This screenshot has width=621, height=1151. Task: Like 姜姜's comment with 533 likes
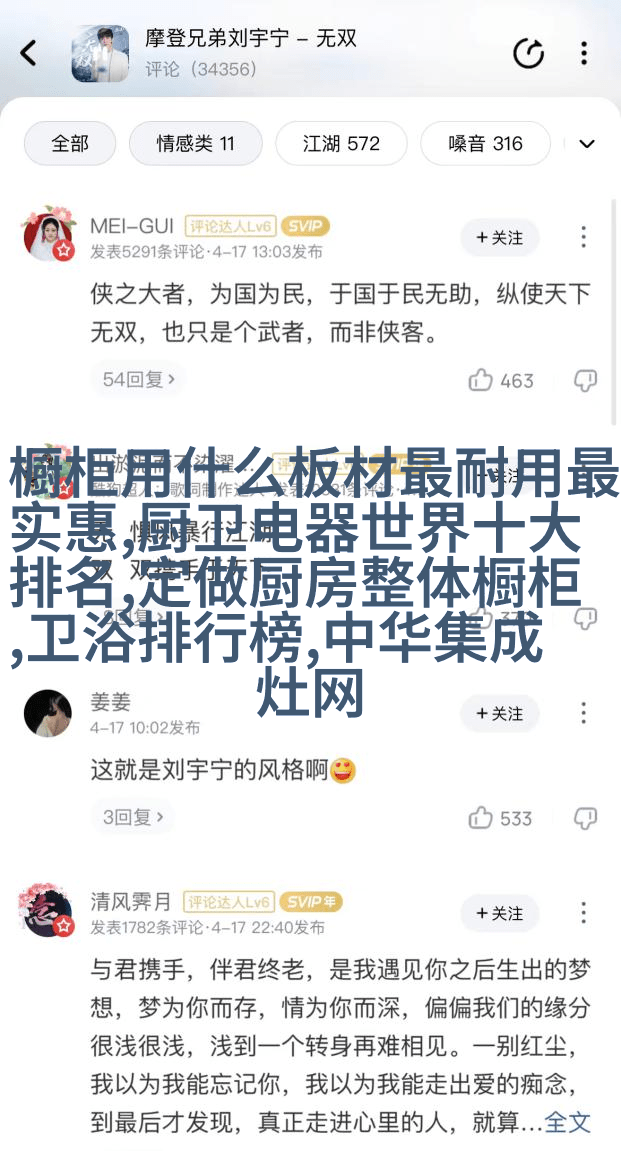500,818
